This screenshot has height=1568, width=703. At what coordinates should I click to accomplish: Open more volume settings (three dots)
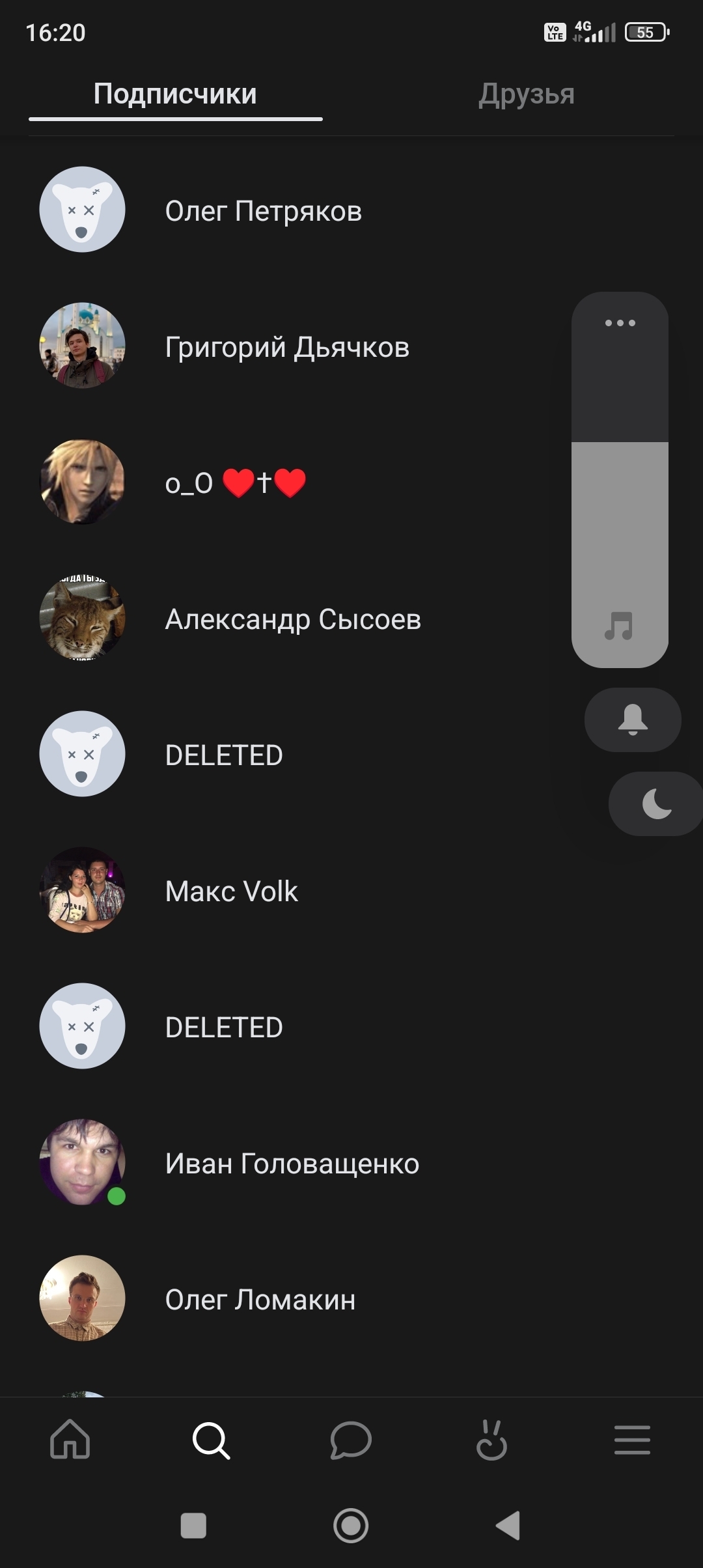[620, 323]
